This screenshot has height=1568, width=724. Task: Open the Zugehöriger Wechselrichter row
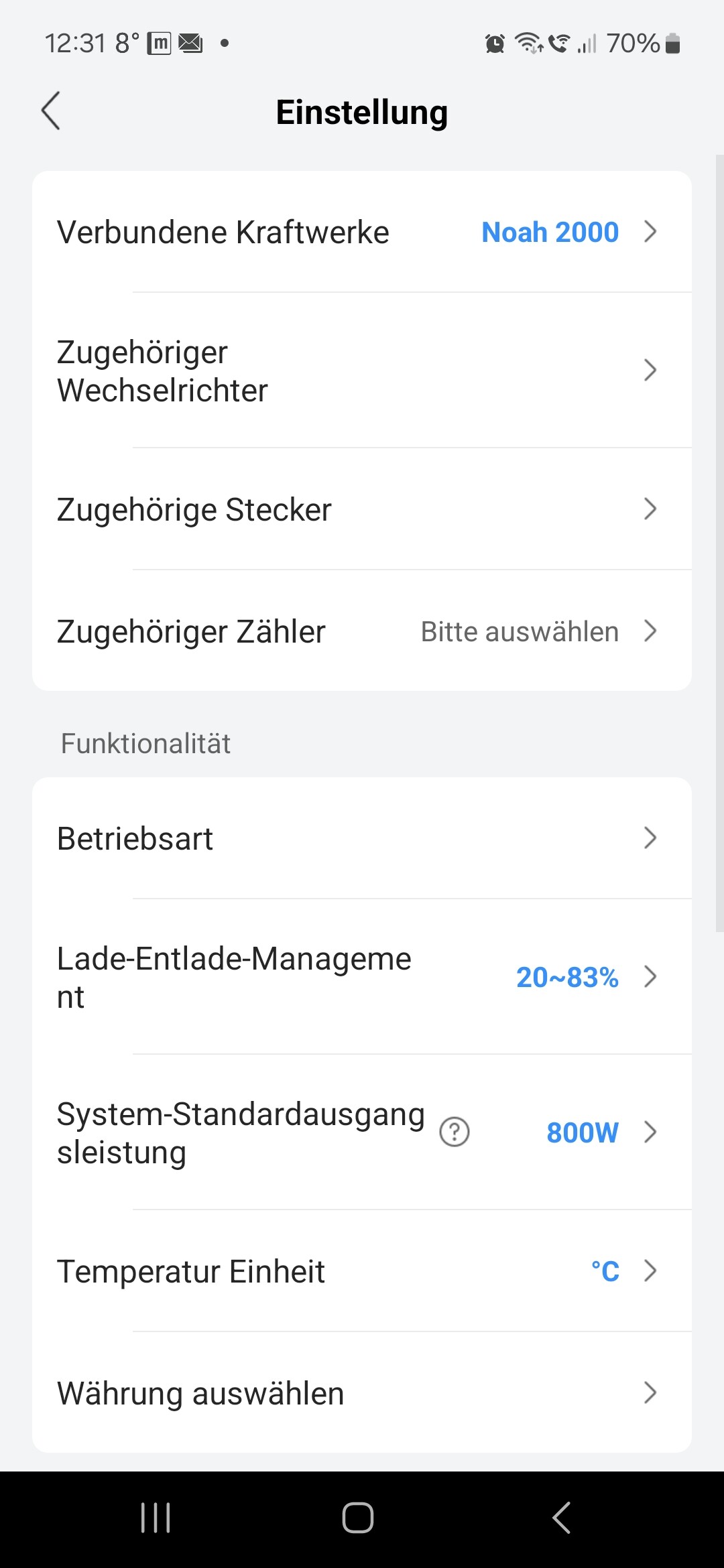coord(362,370)
